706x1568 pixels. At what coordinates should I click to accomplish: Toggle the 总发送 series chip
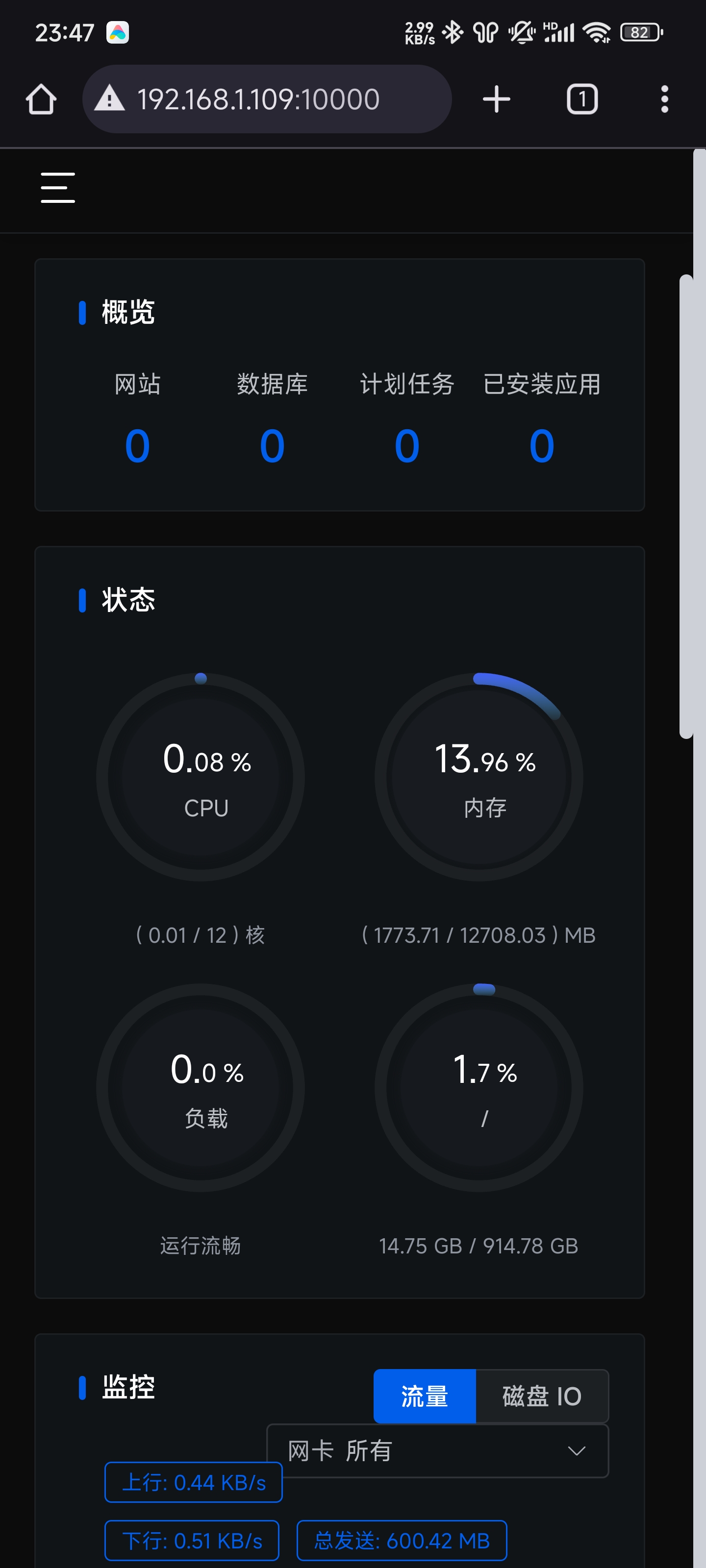pyautogui.click(x=402, y=1541)
